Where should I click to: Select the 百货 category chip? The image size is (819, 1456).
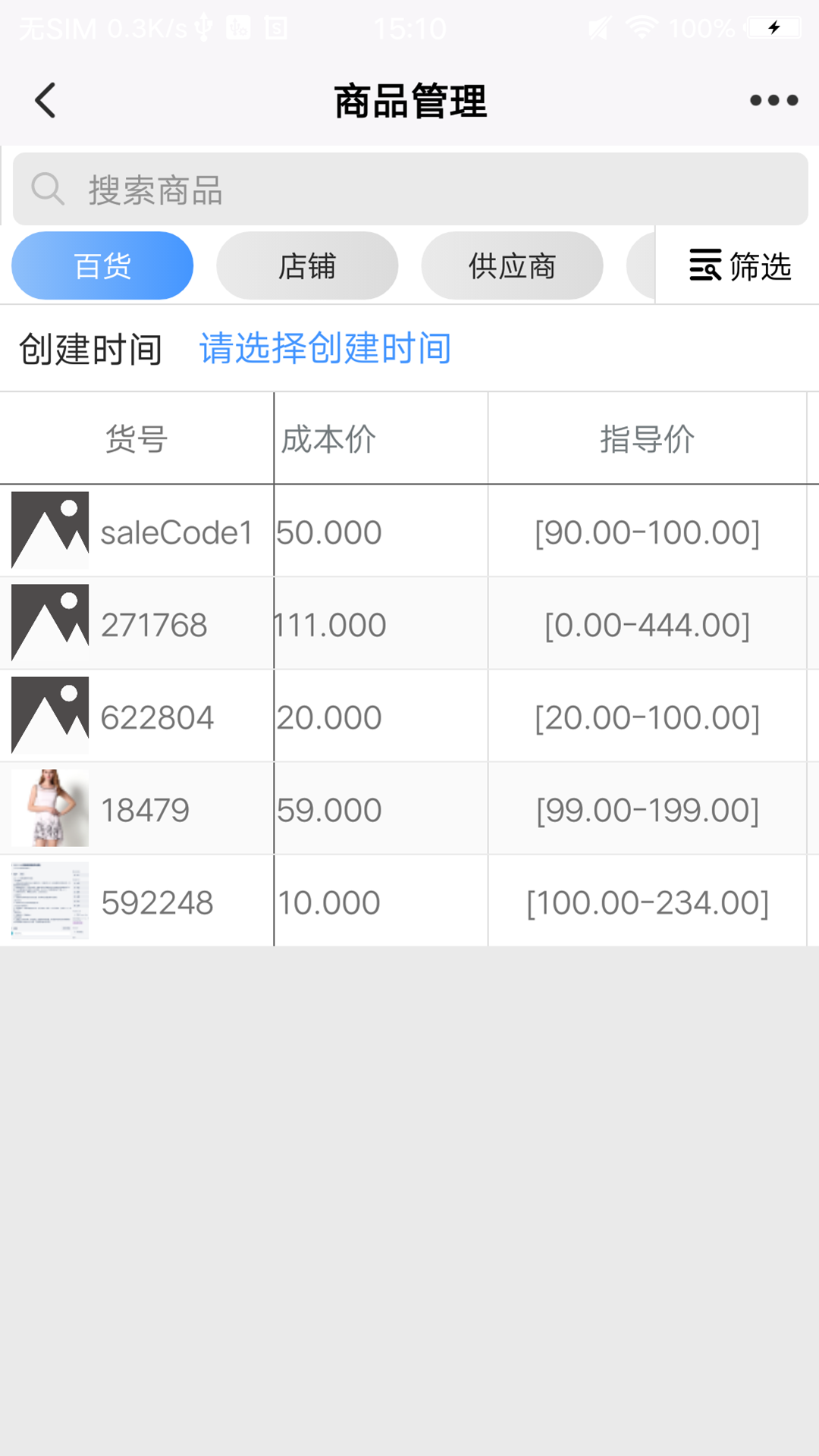tap(102, 266)
